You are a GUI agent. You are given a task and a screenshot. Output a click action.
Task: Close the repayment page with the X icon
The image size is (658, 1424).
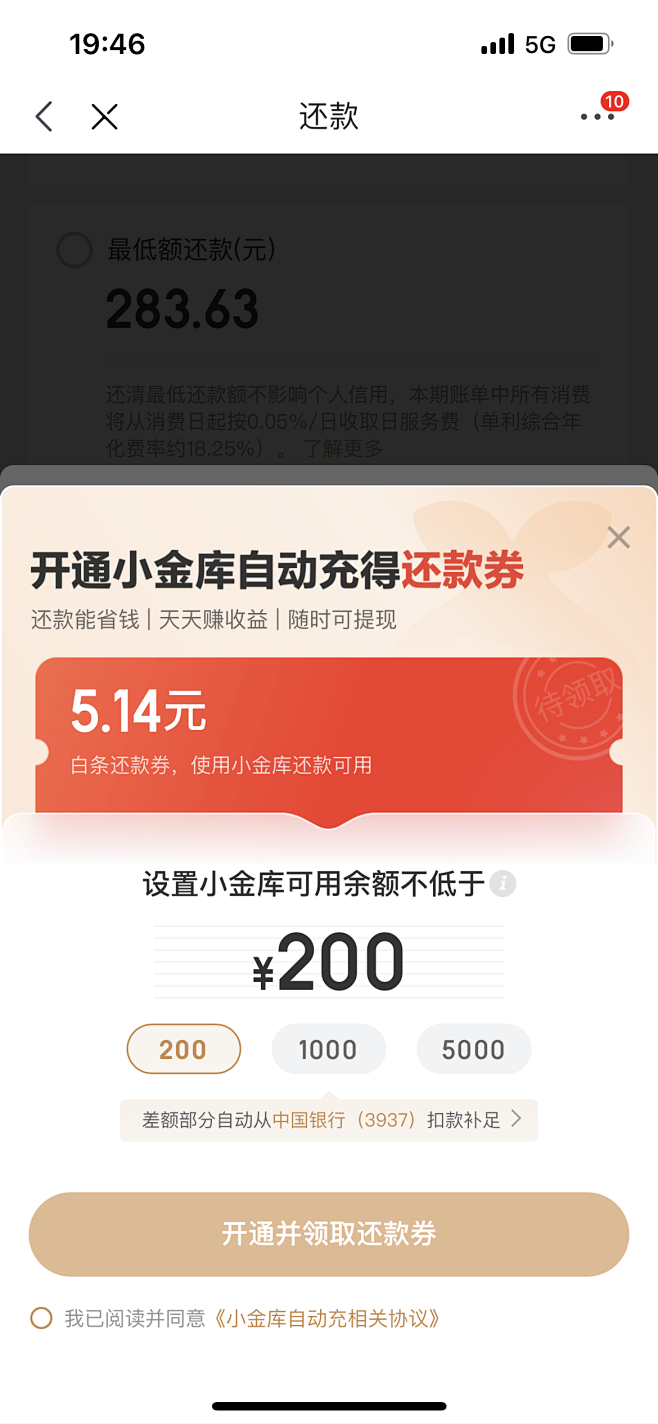click(104, 117)
